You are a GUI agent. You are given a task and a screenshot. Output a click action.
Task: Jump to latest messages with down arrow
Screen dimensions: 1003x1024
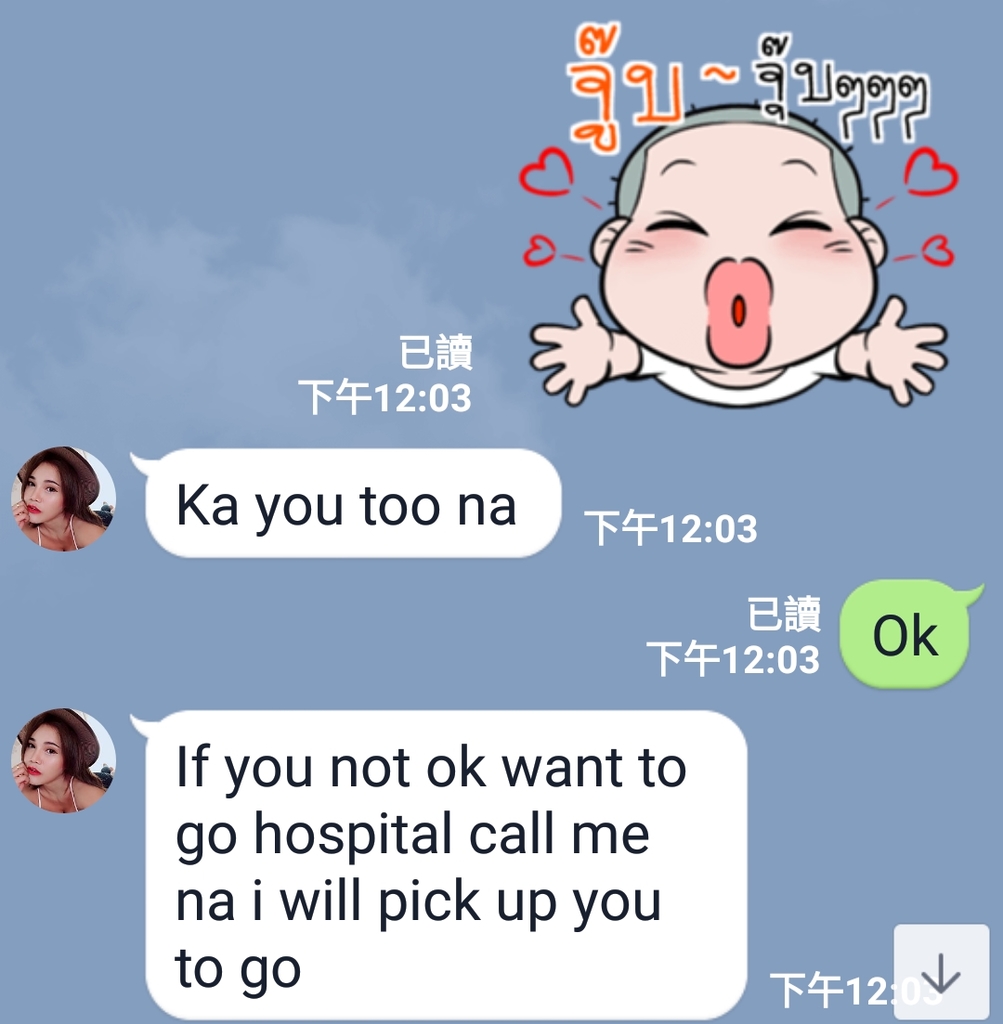click(x=941, y=972)
